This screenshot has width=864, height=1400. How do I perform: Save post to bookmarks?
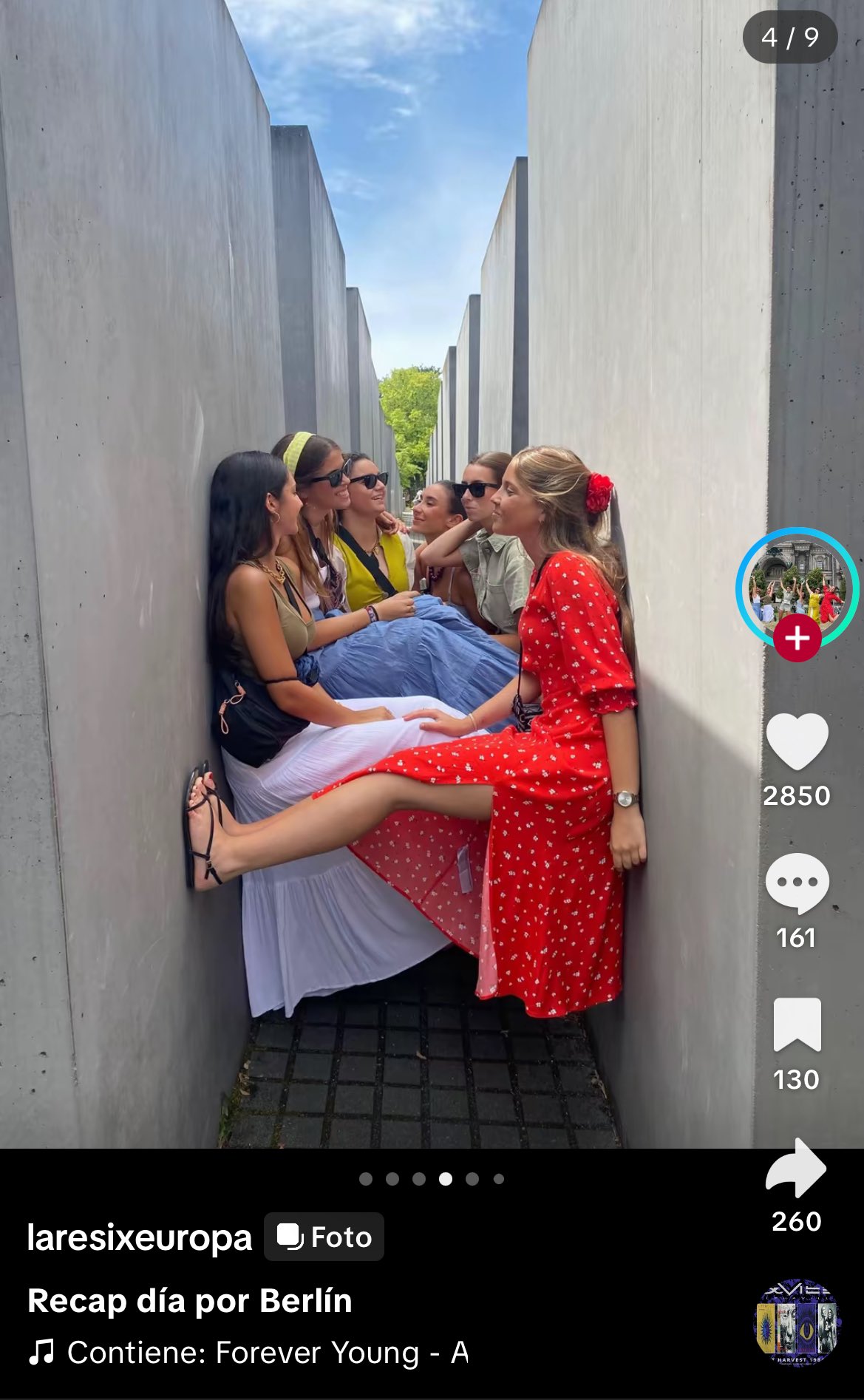coord(797,1024)
